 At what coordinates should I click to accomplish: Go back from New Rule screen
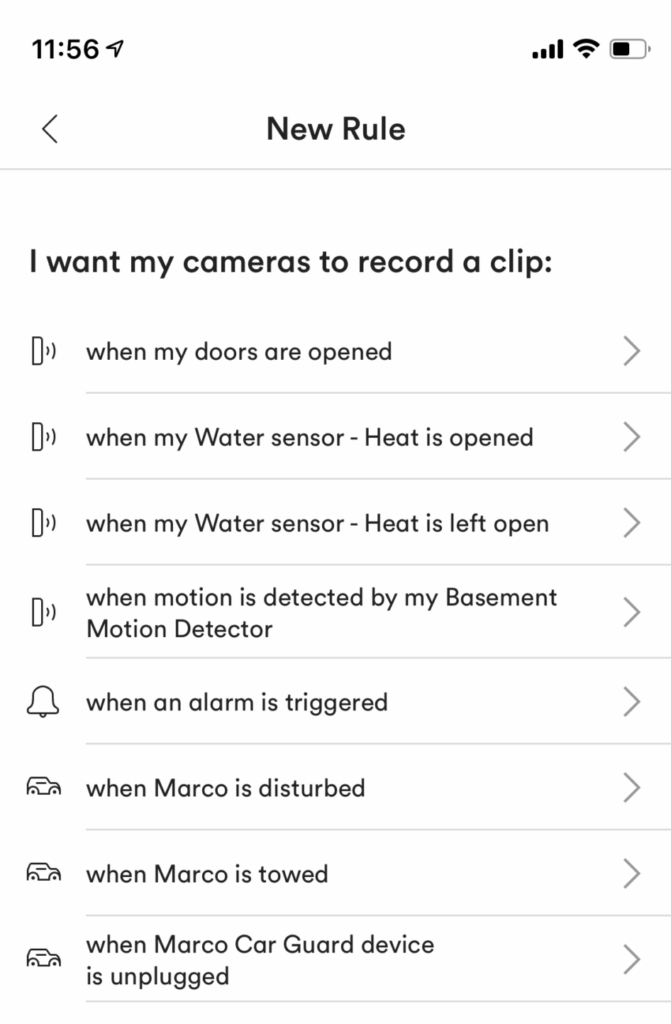pos(50,129)
